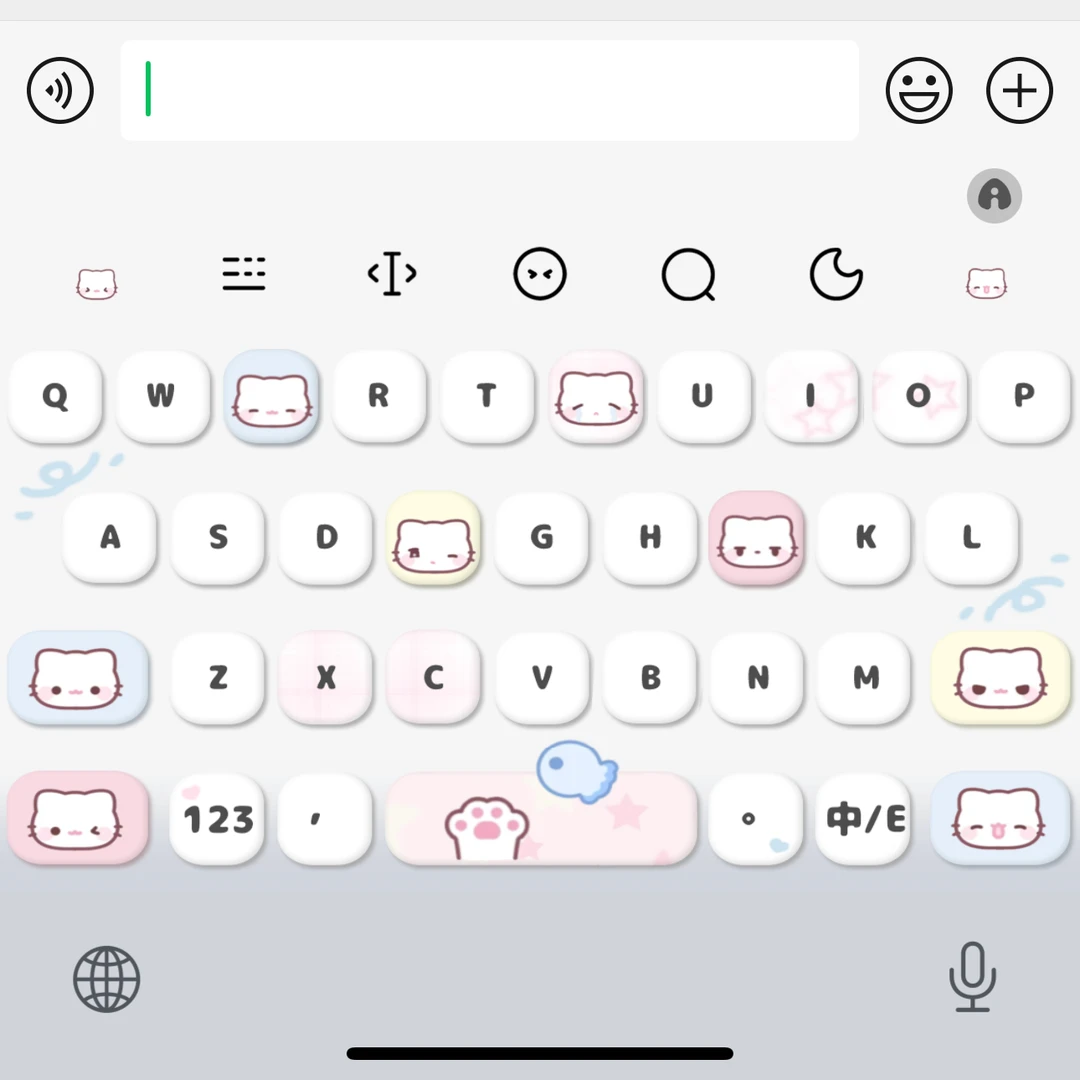Open the plus attachments menu
This screenshot has width=1080, height=1080.
[1019, 91]
